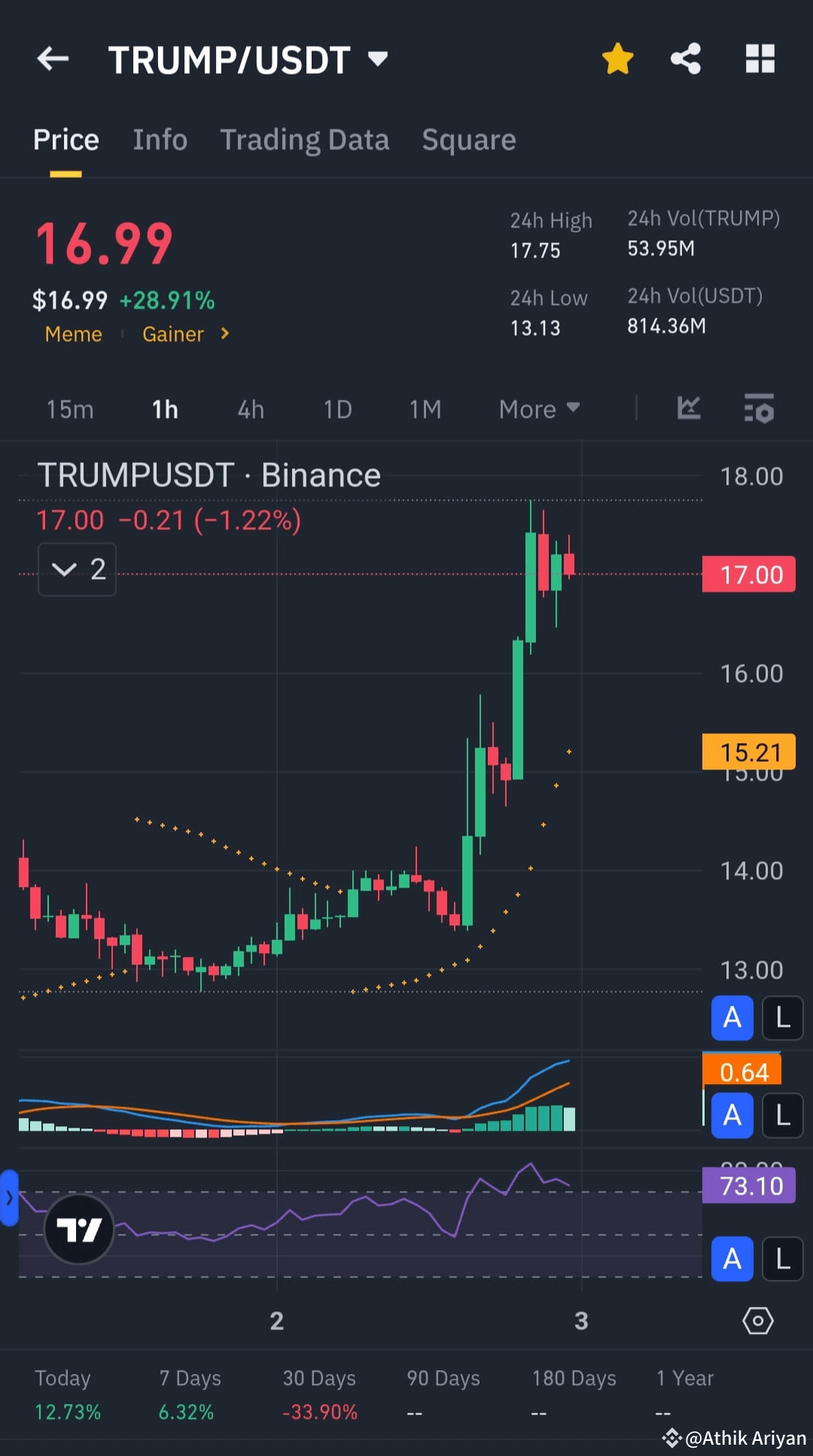Select the 15m timeframe

point(69,409)
